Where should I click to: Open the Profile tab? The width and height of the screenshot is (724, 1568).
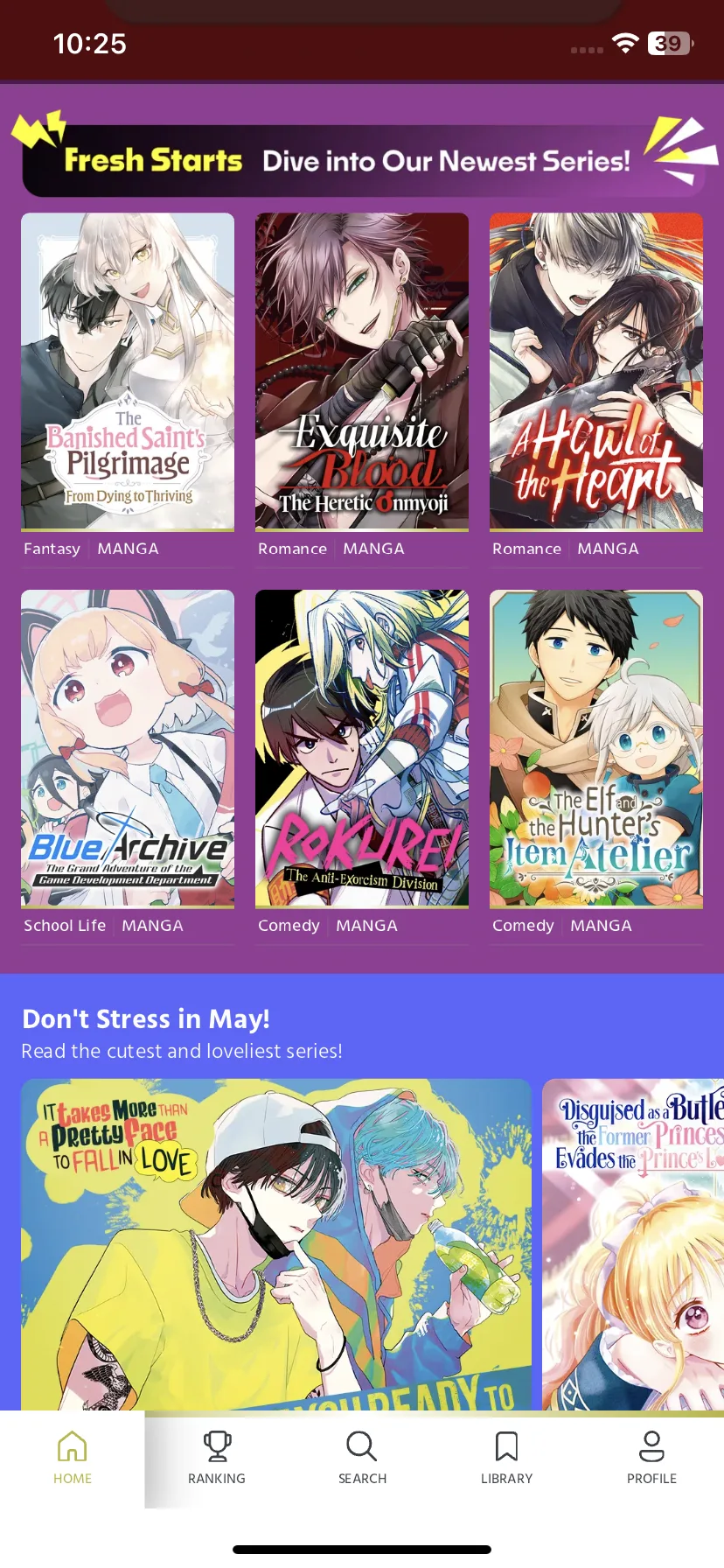651,1458
